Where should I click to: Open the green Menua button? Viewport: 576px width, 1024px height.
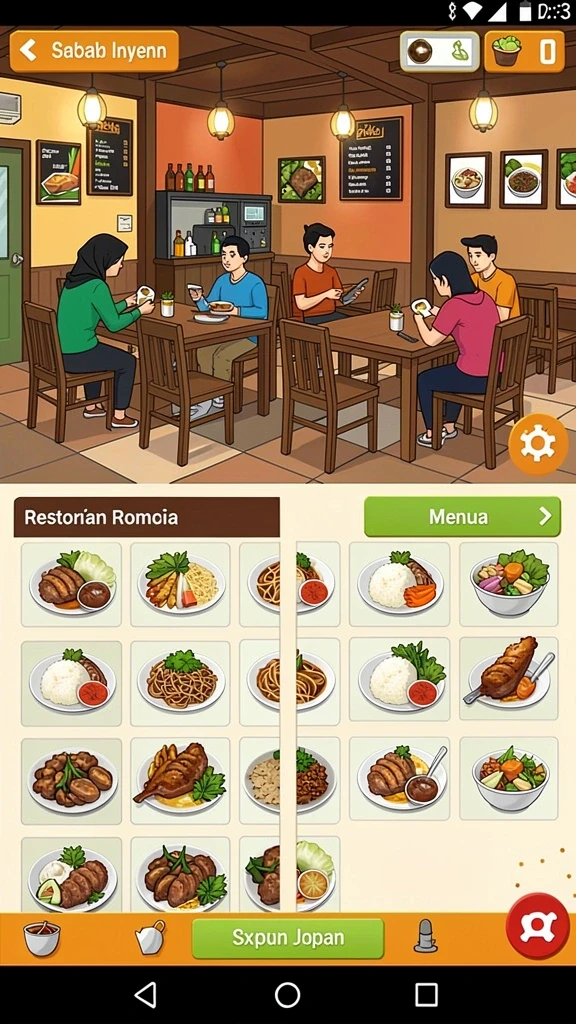click(x=462, y=517)
